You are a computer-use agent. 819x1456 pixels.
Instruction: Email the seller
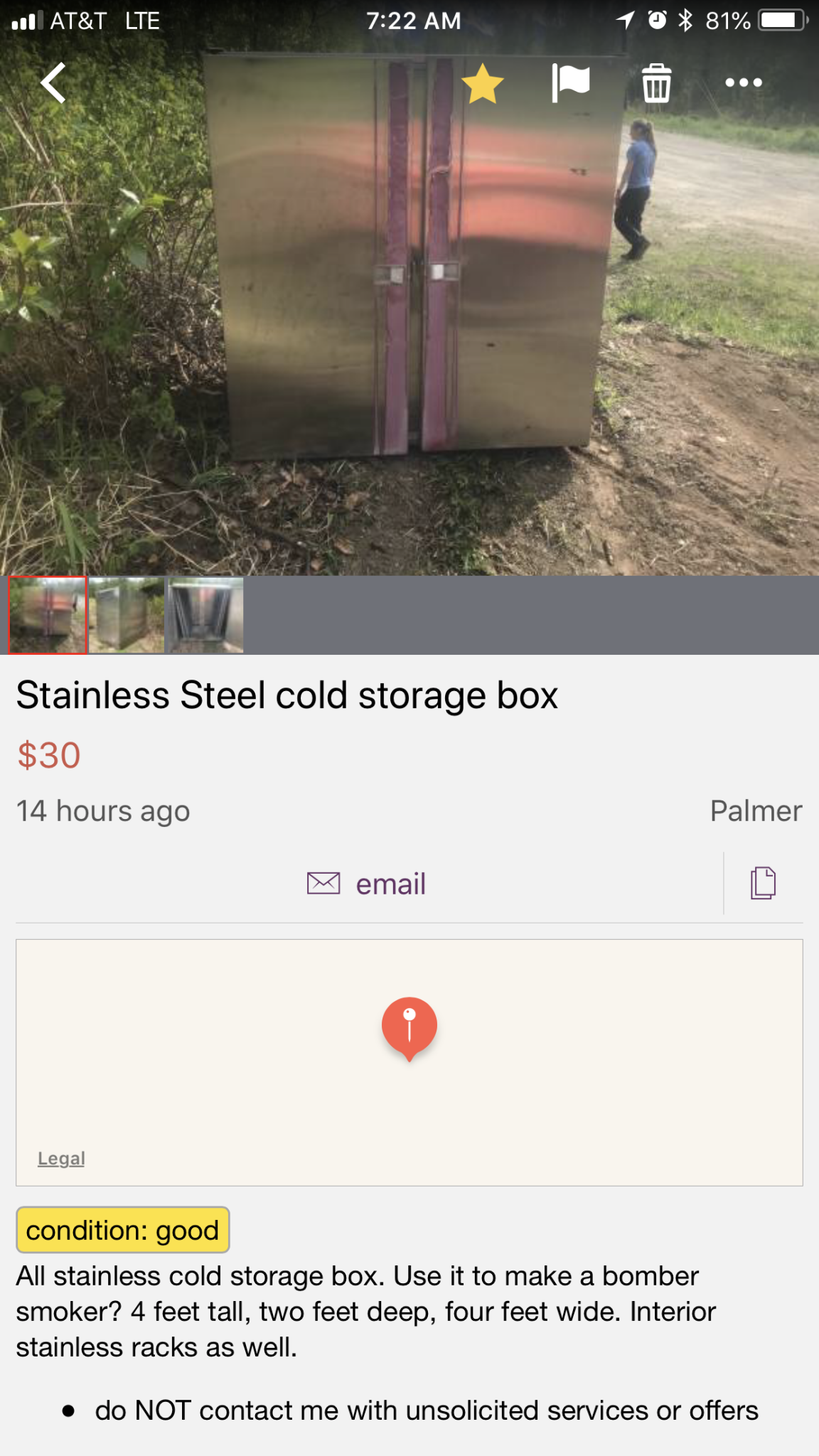367,884
